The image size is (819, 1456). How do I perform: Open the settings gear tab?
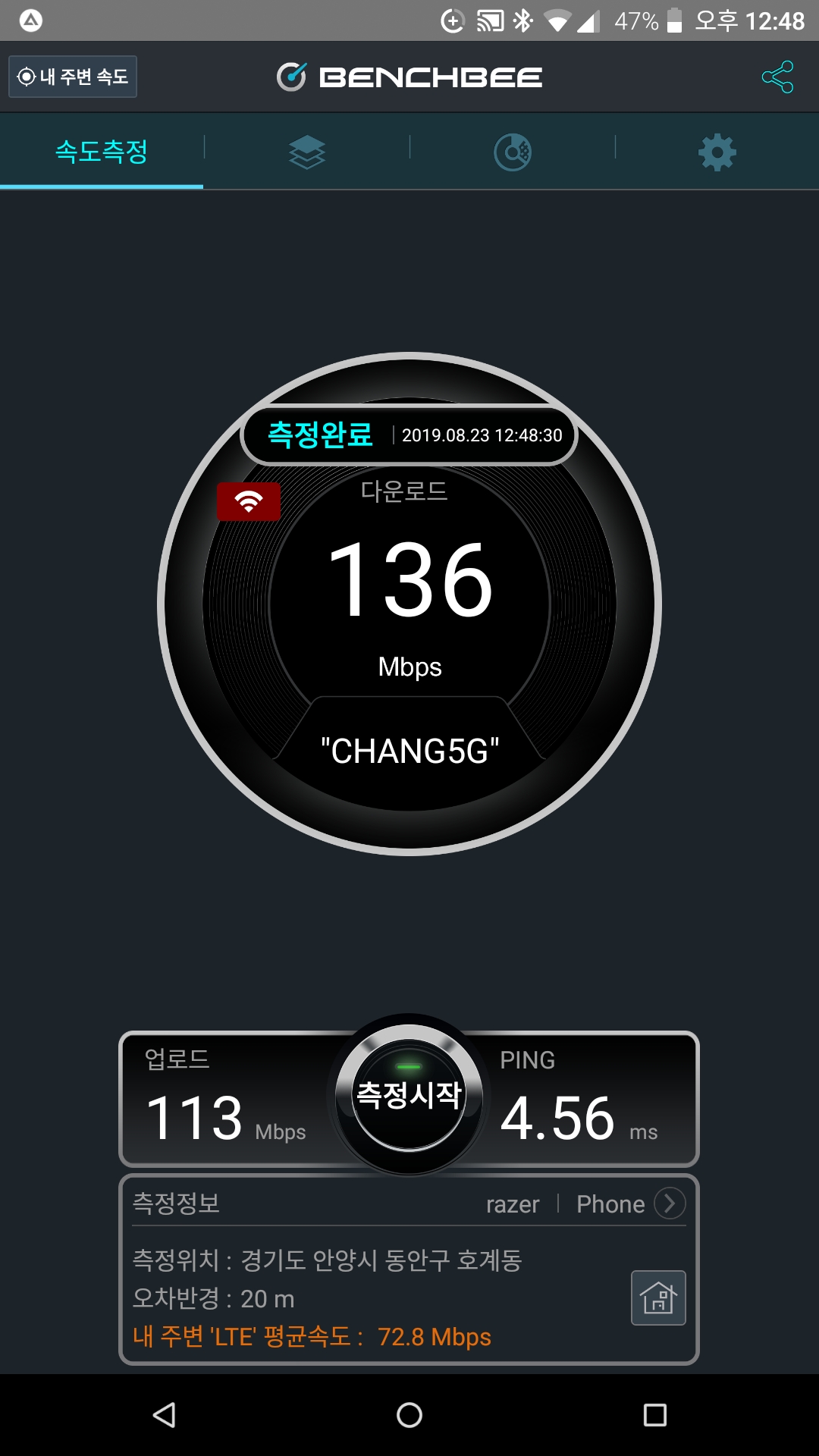tap(717, 152)
